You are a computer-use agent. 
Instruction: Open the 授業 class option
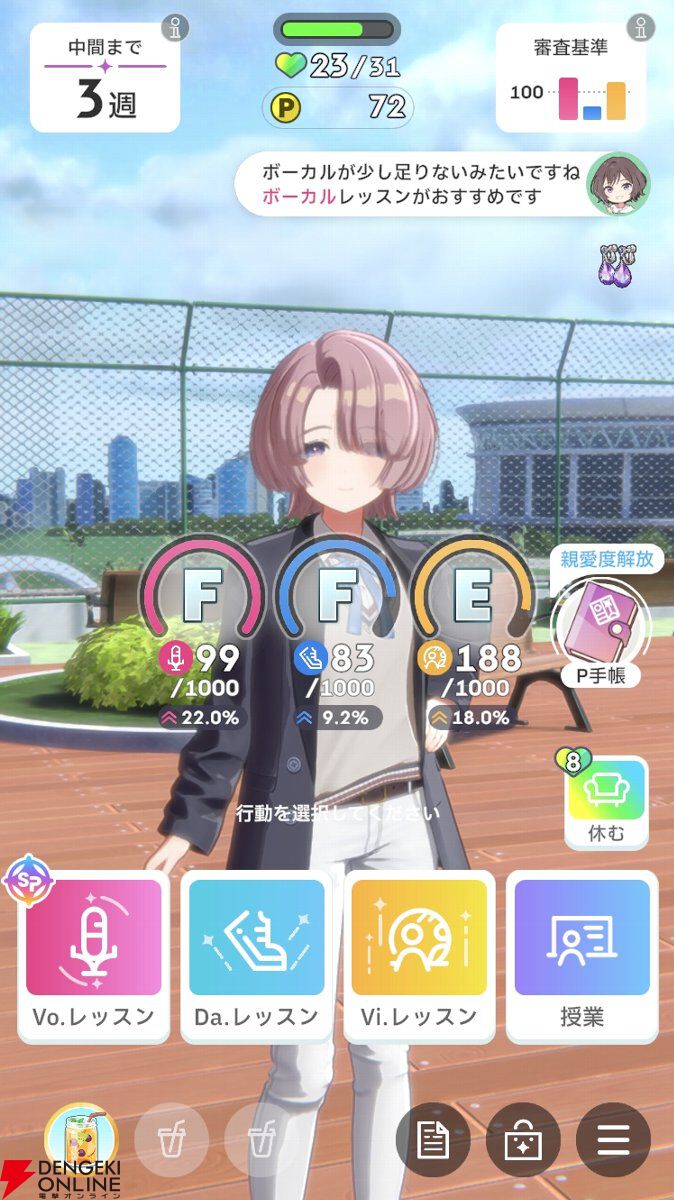(x=582, y=956)
